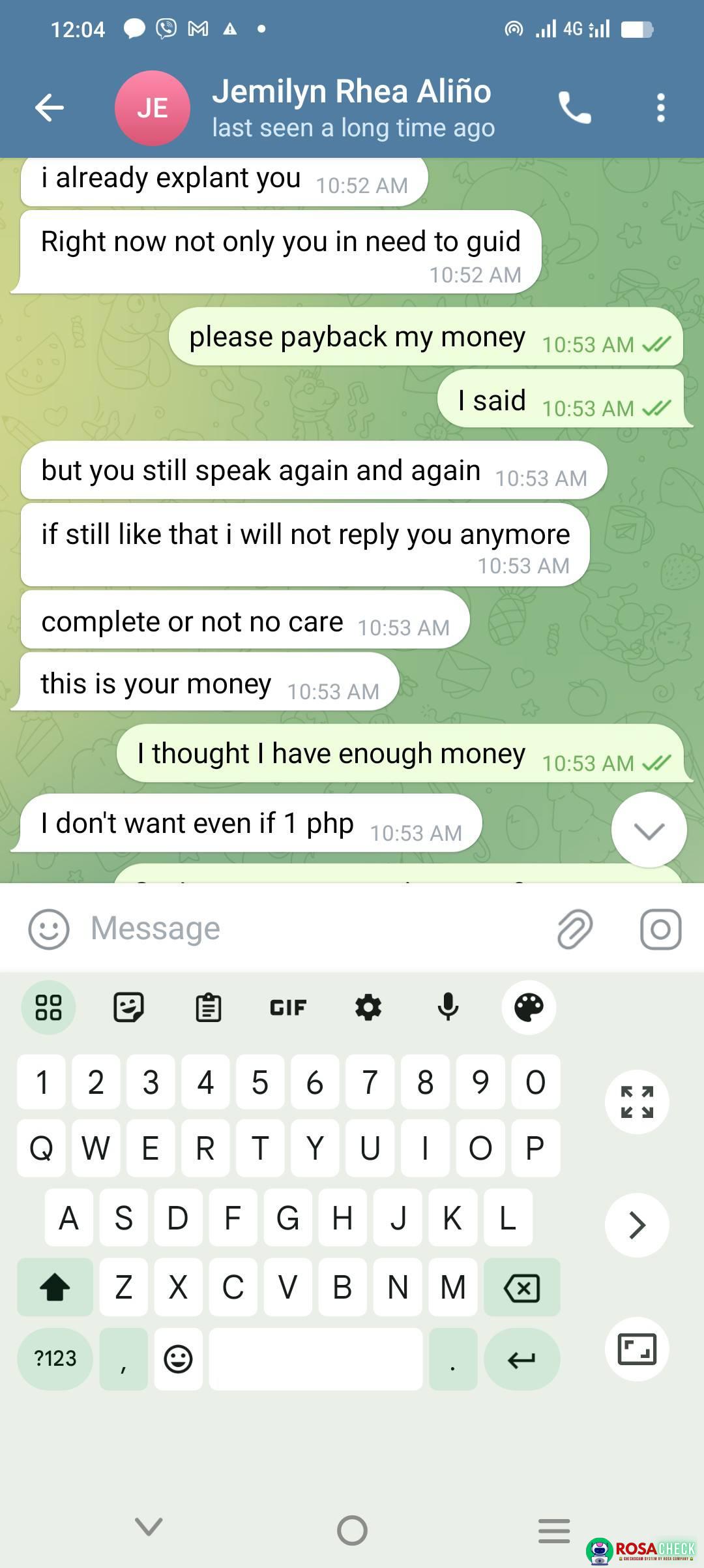704x1568 pixels.
Task: Switch keyboard to ?123 symbols
Action: pos(55,1359)
